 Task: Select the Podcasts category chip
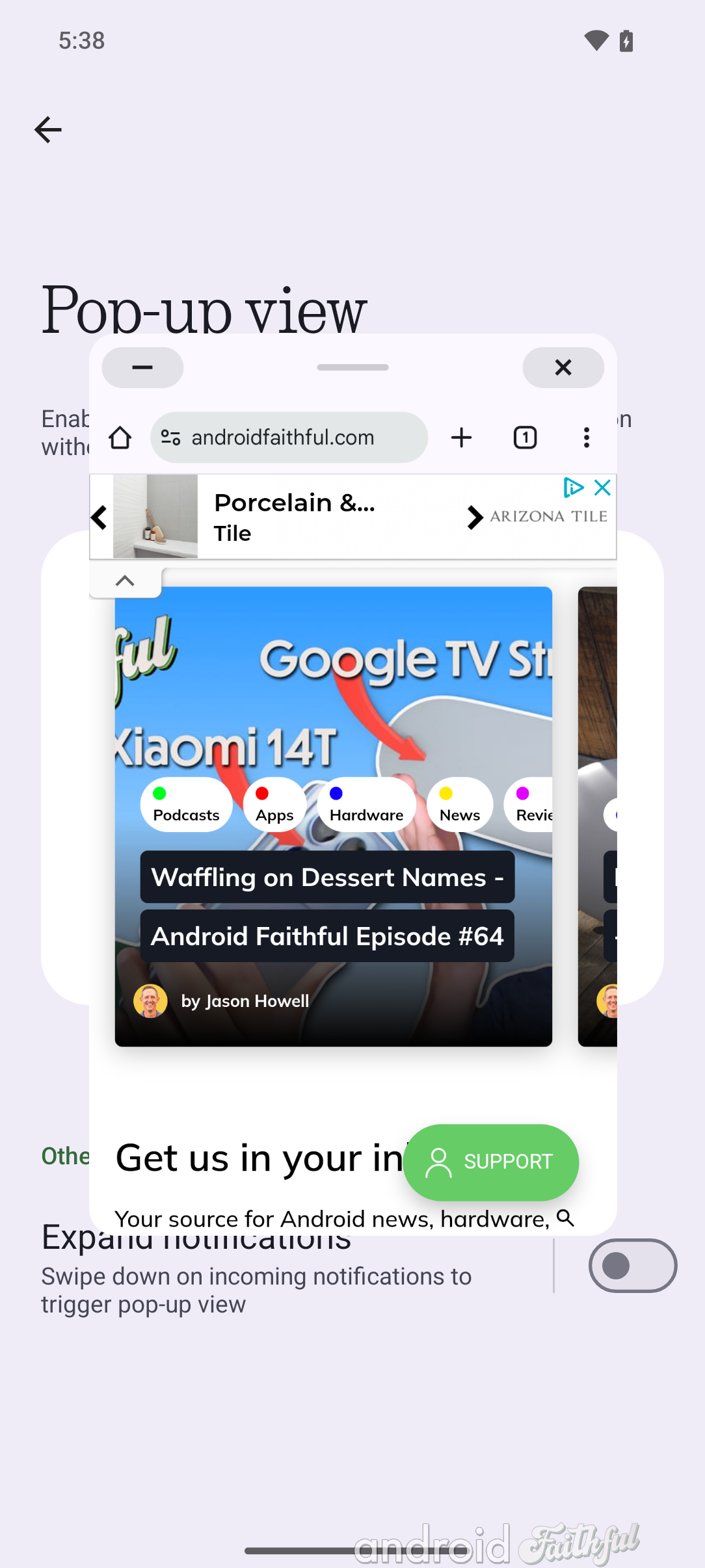(186, 805)
